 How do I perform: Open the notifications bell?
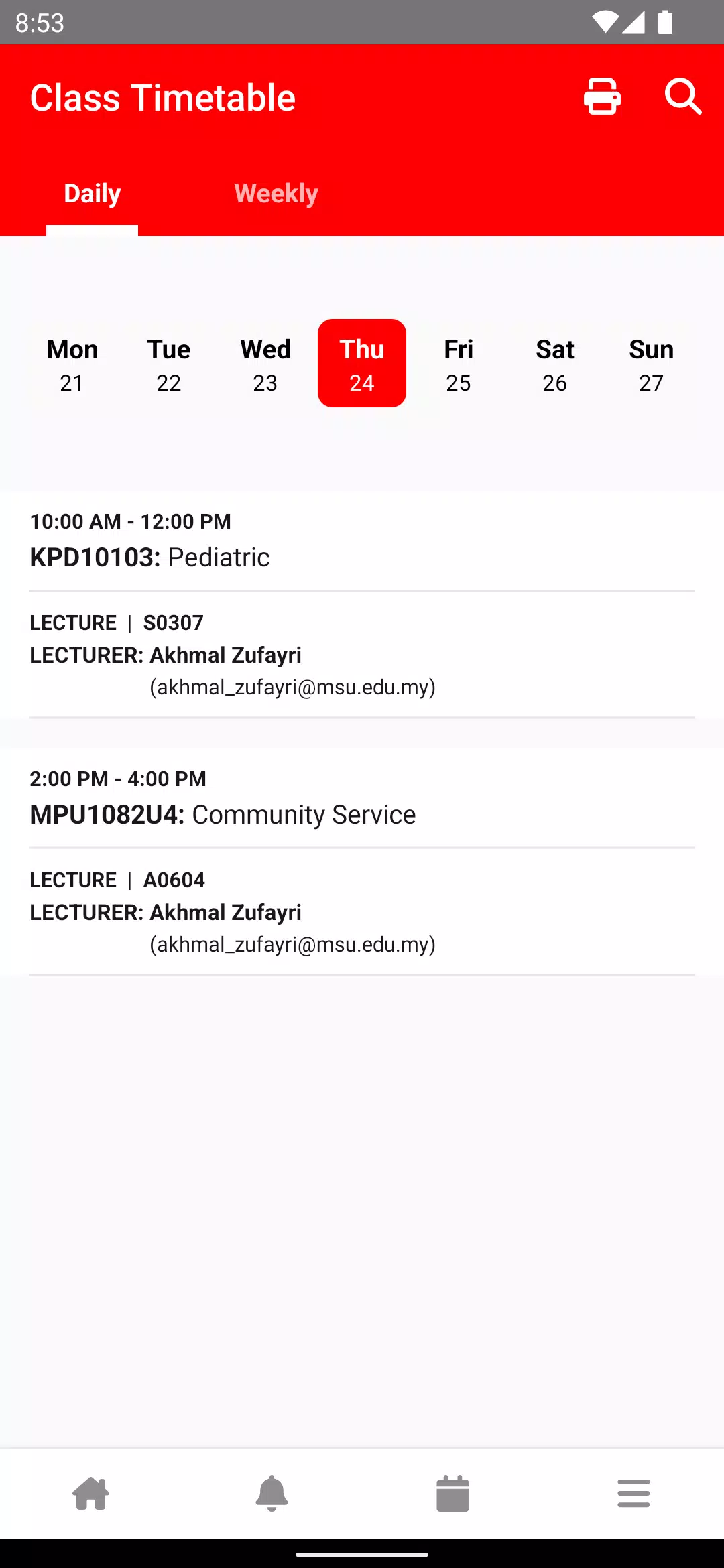pyautogui.click(x=272, y=1494)
